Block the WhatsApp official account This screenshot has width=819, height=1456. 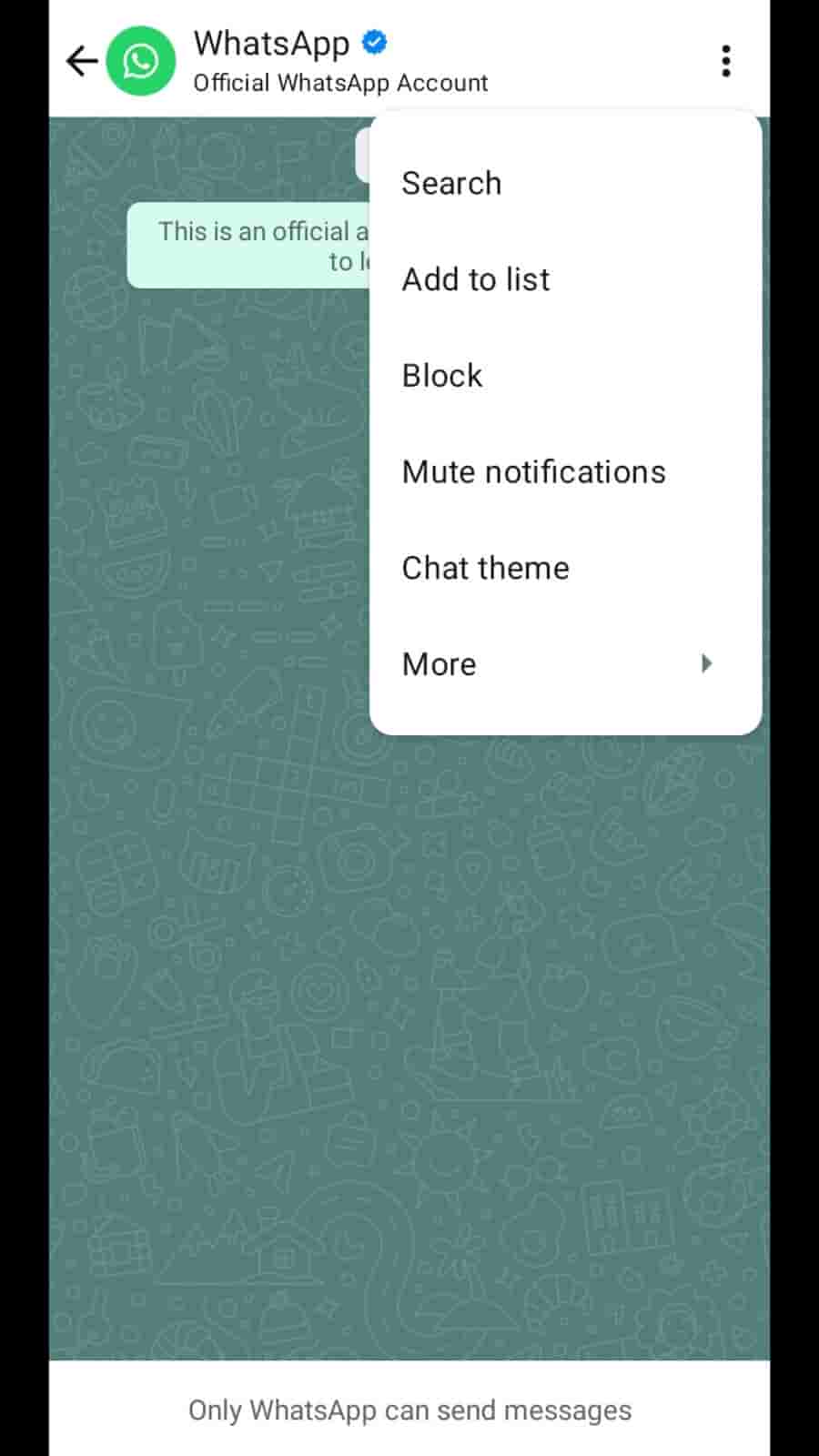tap(442, 376)
